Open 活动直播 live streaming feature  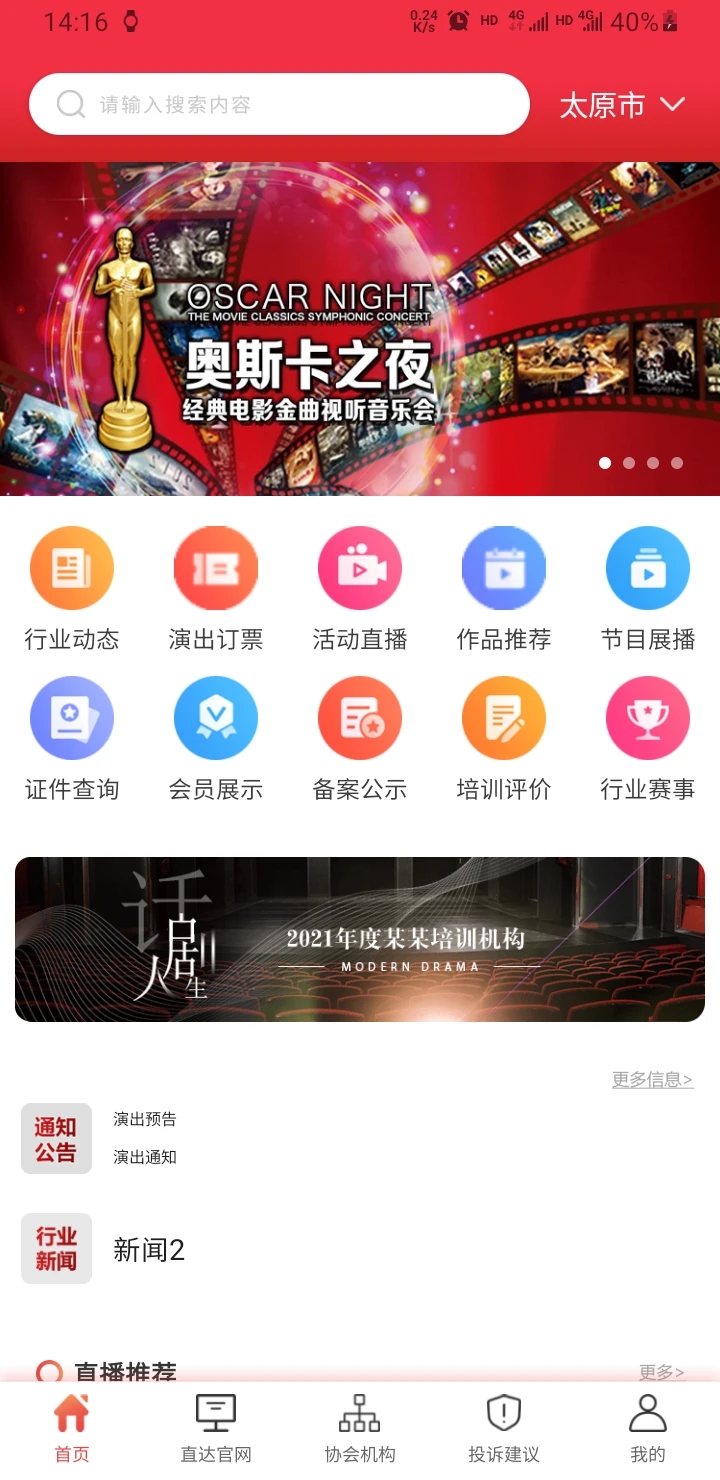[x=360, y=588]
